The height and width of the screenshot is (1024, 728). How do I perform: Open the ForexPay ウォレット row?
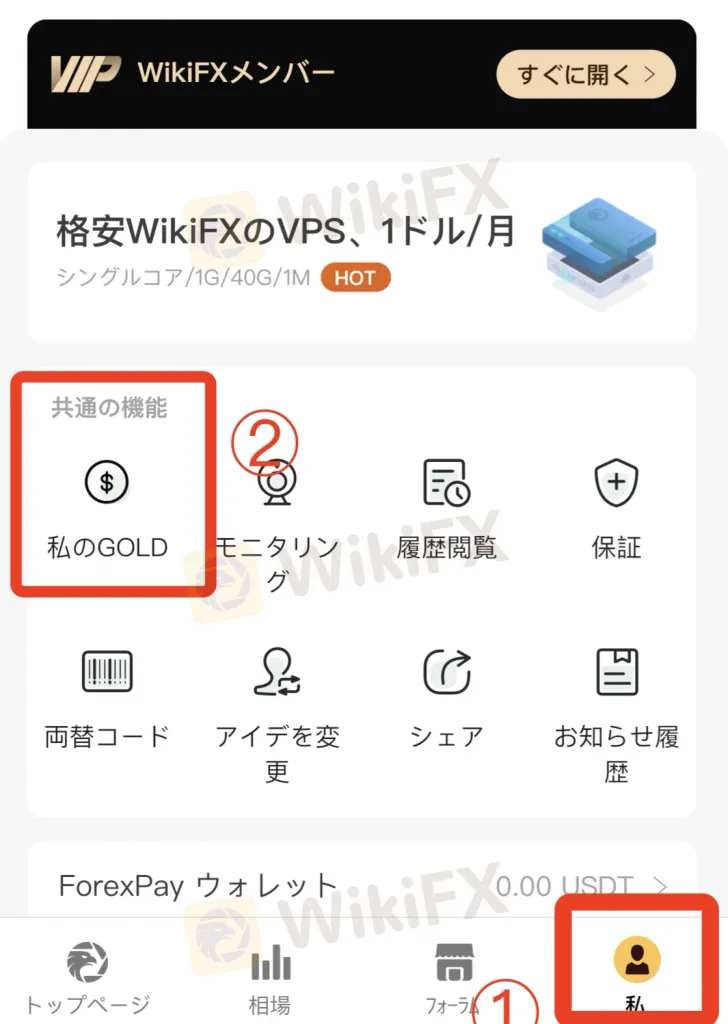coord(361,885)
